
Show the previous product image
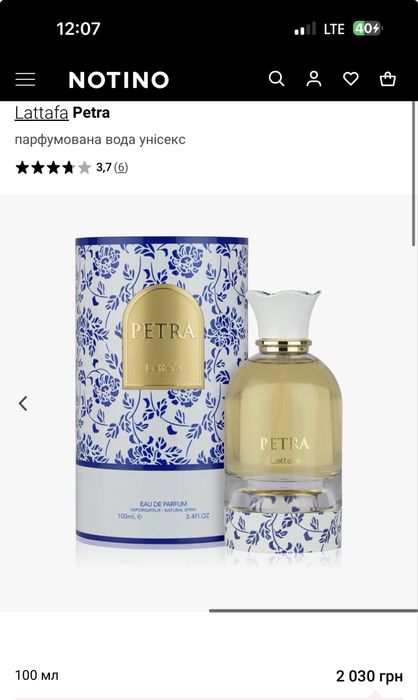point(23,403)
